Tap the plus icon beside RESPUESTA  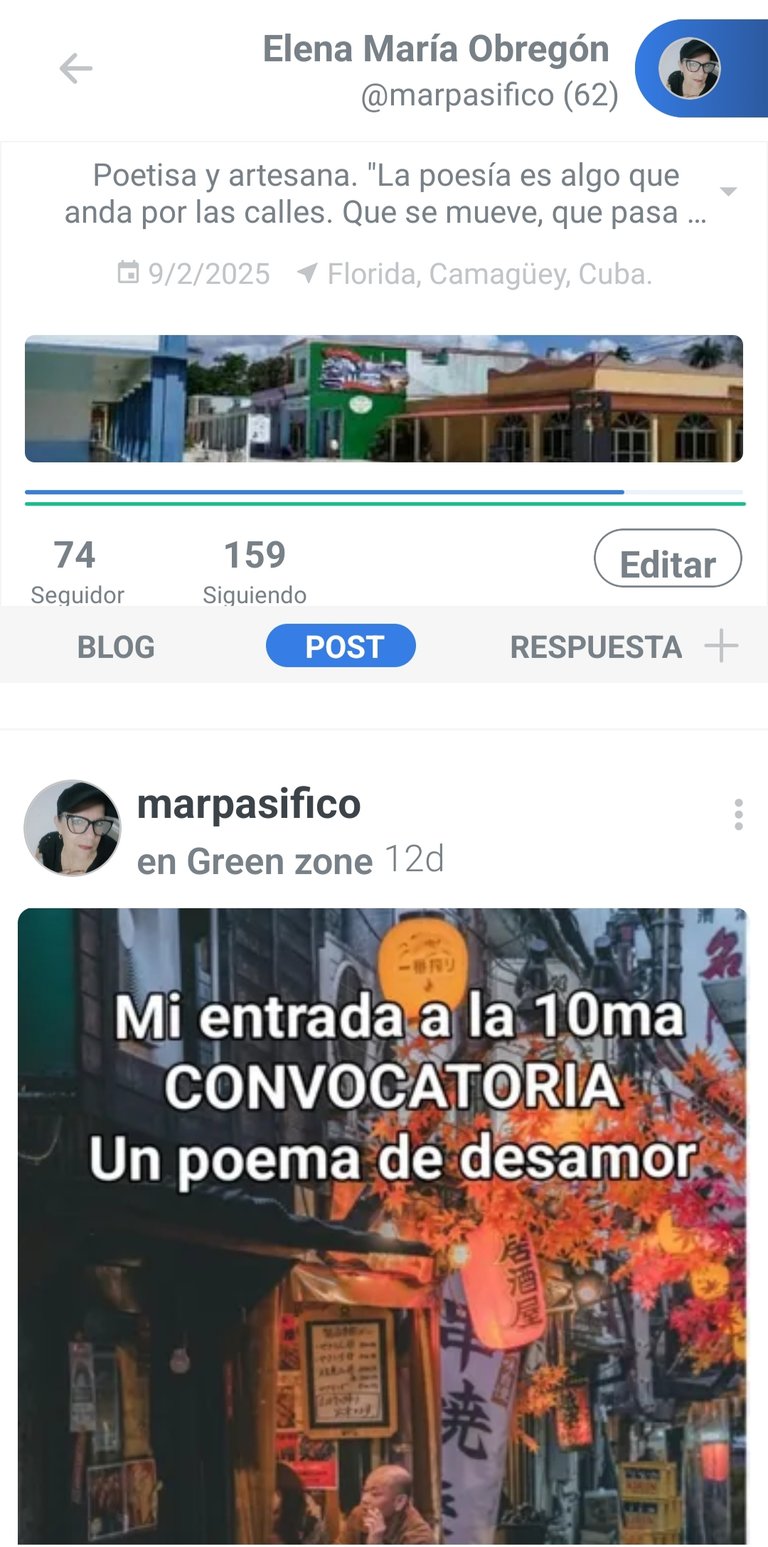pos(721,646)
